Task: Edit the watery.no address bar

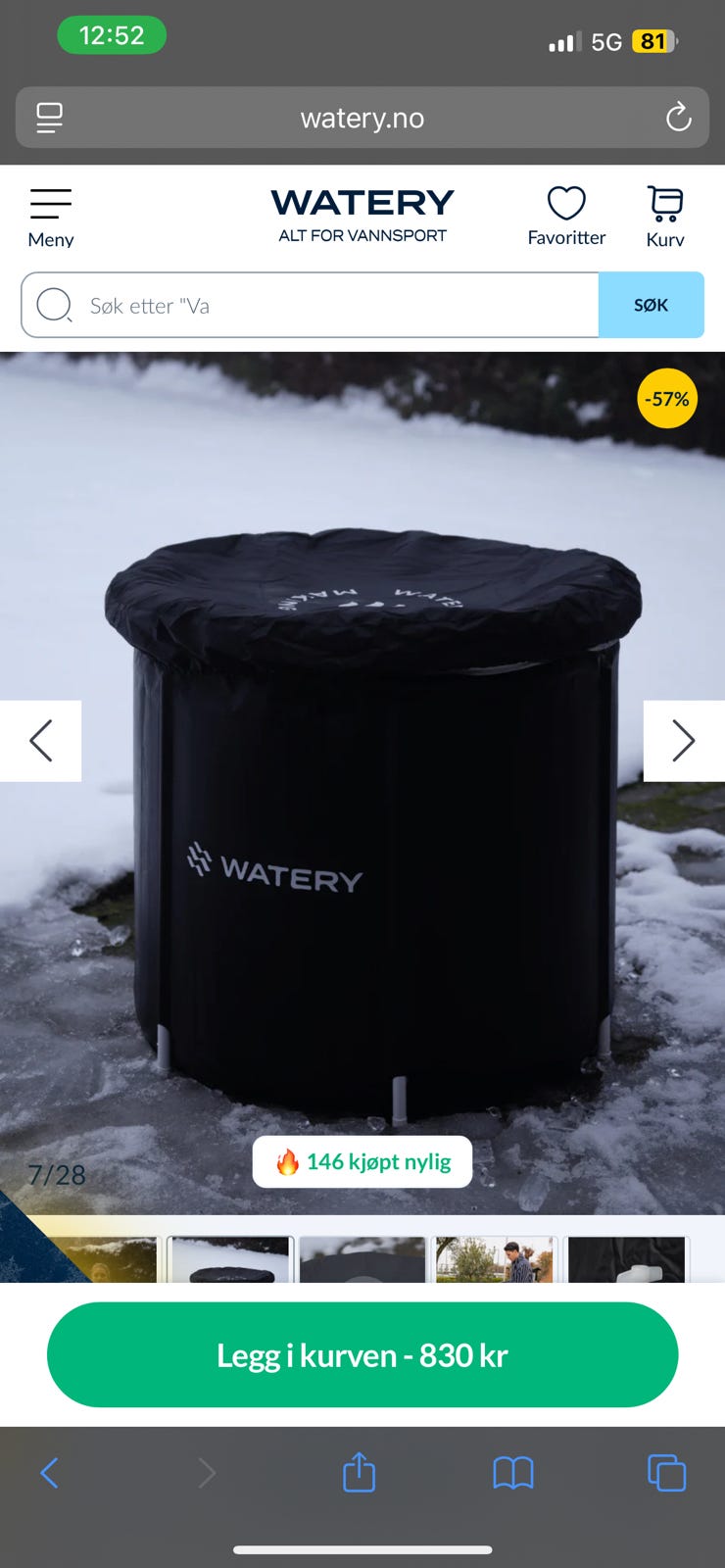Action: 362,119
